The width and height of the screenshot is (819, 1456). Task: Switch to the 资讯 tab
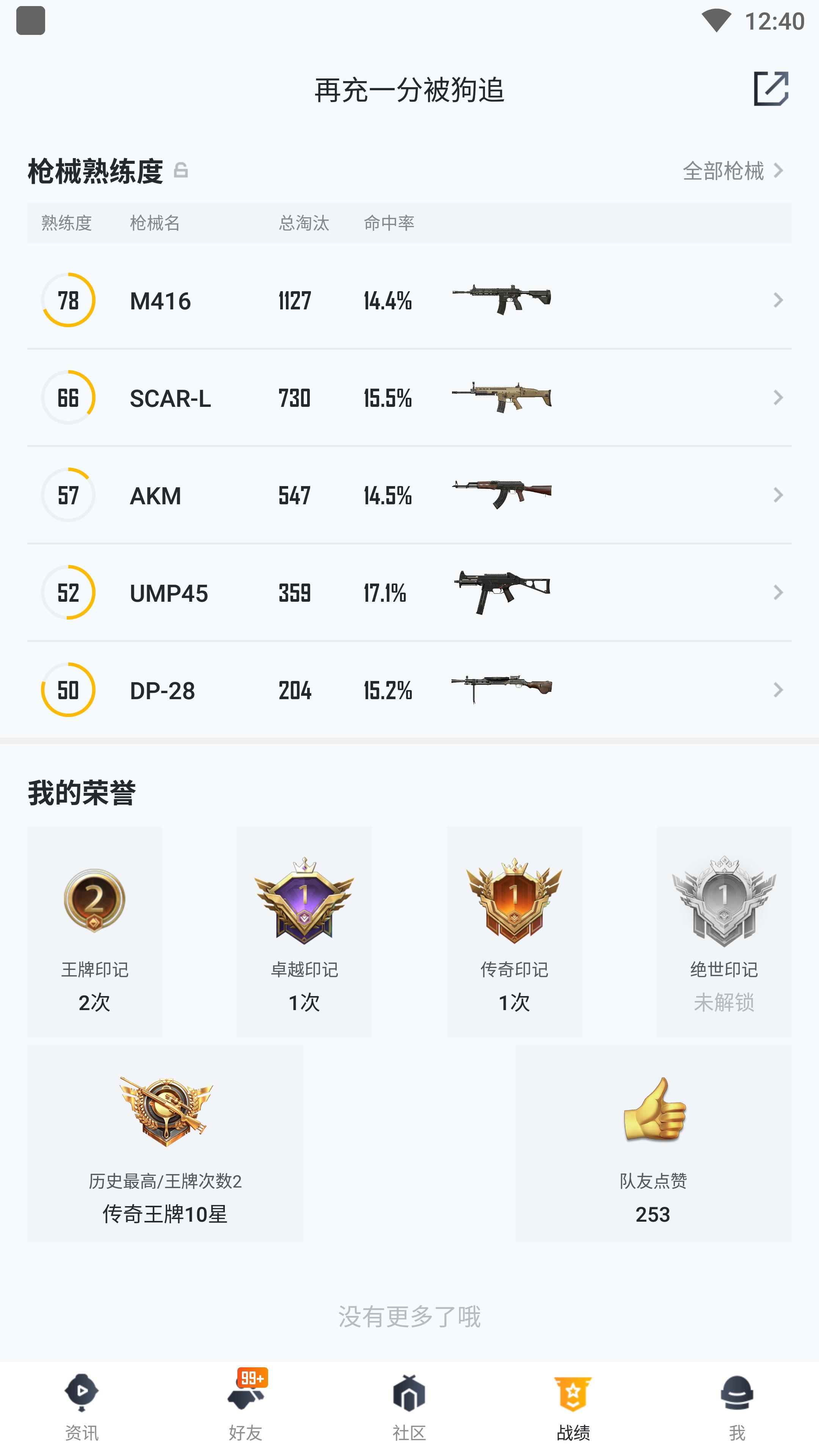82,1407
